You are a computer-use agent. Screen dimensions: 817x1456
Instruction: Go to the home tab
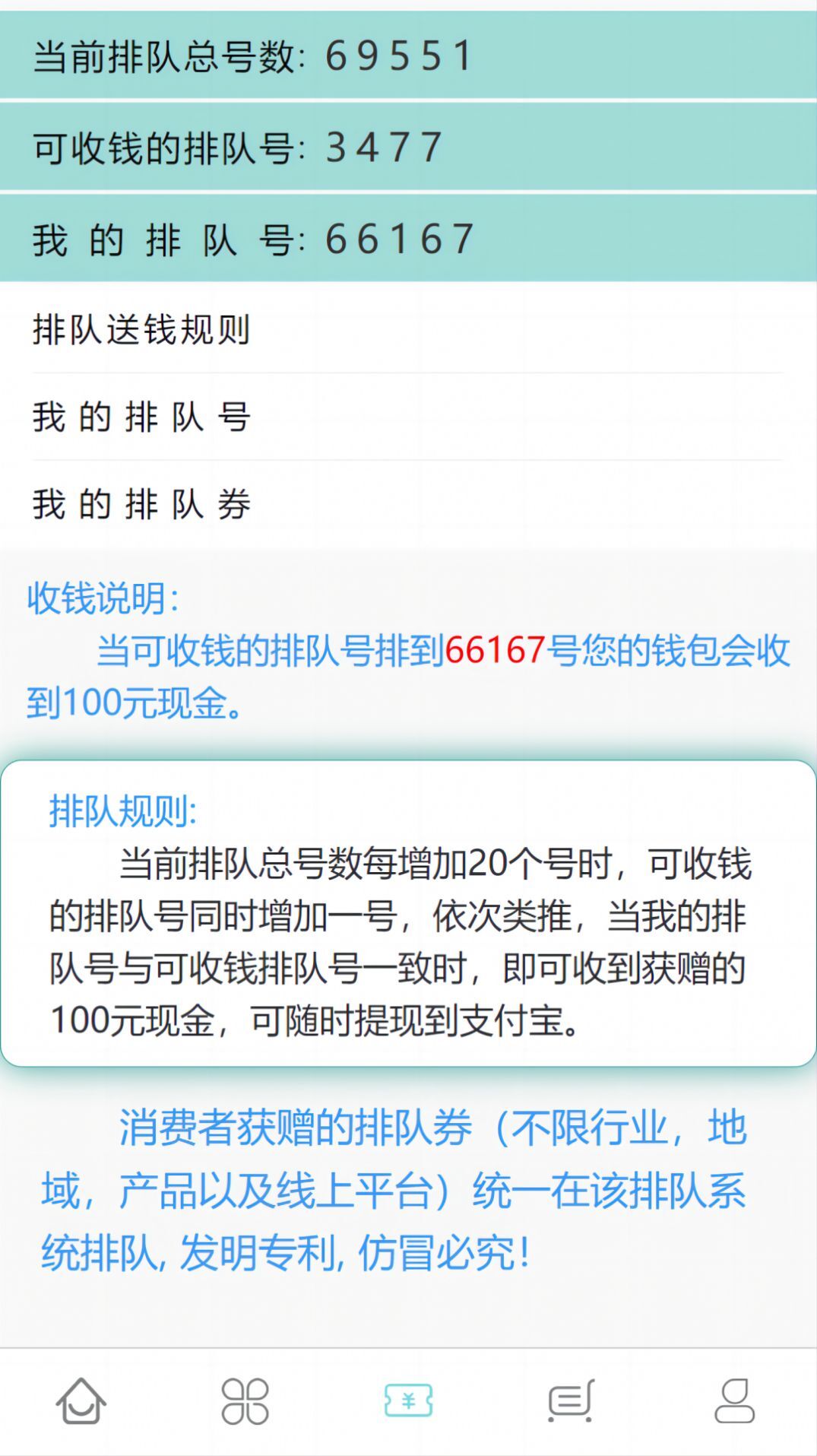click(81, 1400)
